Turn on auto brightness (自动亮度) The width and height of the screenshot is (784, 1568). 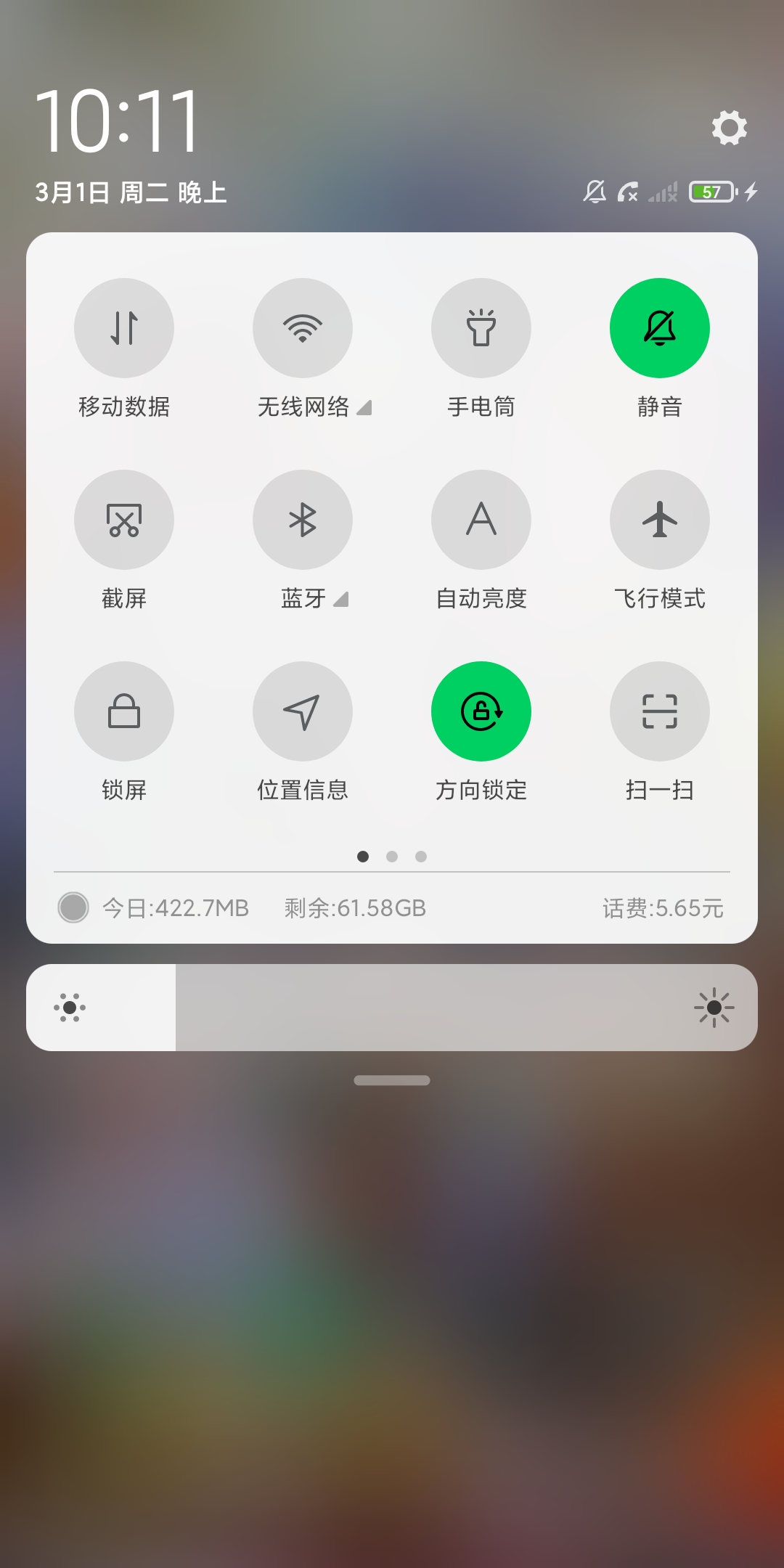481,520
